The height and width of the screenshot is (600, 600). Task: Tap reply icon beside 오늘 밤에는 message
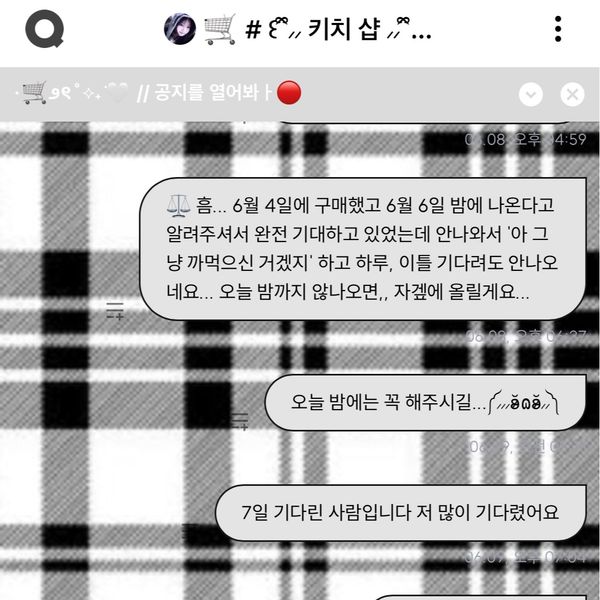(x=240, y=420)
